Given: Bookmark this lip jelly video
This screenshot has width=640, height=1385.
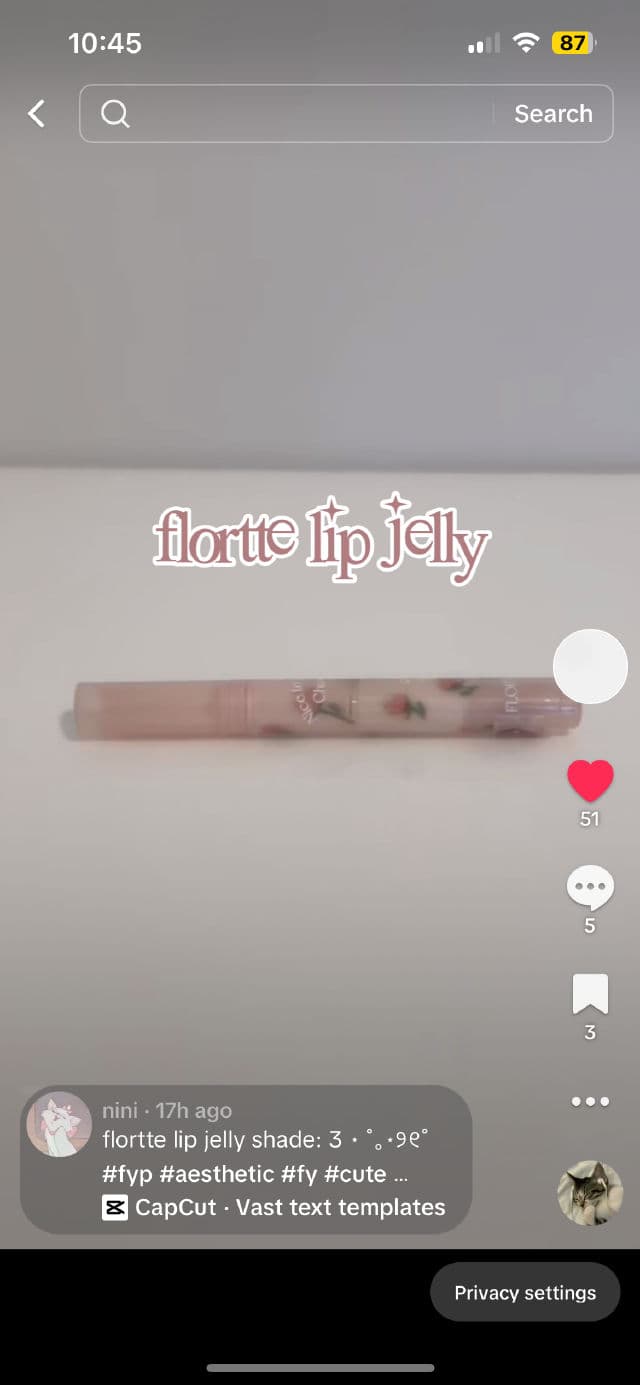Looking at the screenshot, I should pyautogui.click(x=590, y=995).
